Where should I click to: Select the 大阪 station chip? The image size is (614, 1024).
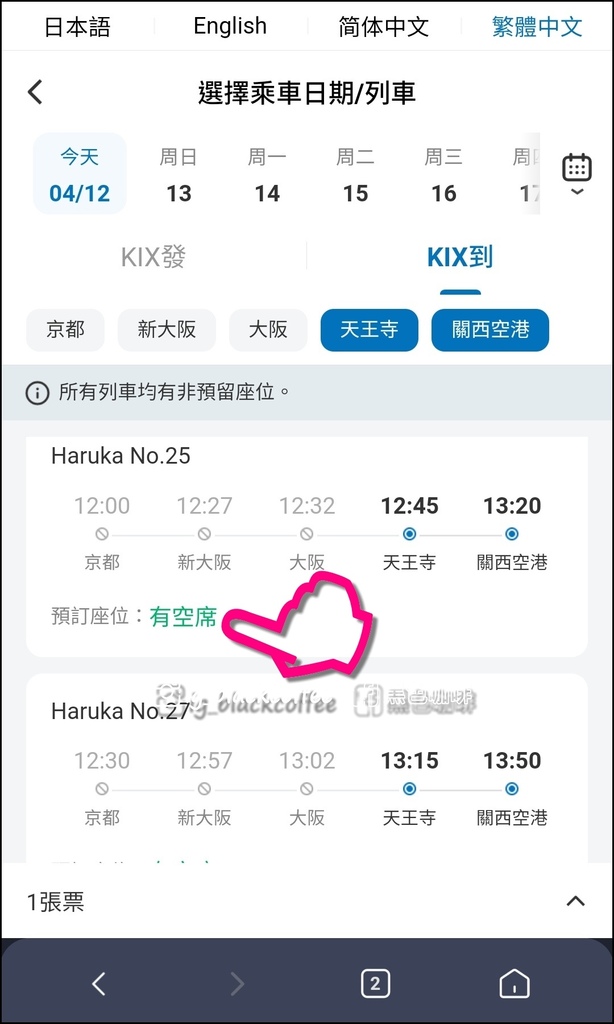click(x=268, y=330)
